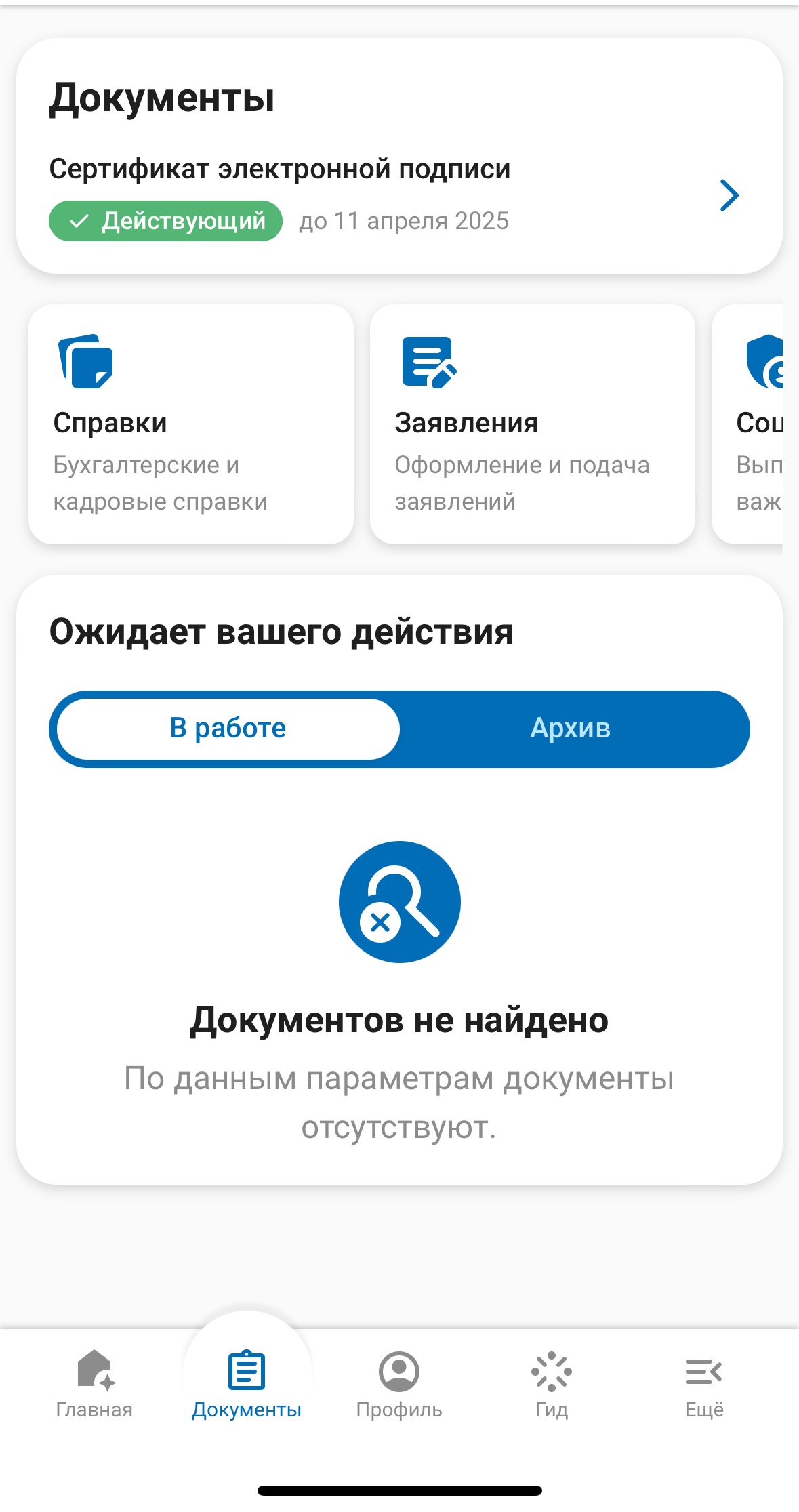Go to the Главная tab
This screenshot has width=799, height=1512.
[94, 1384]
